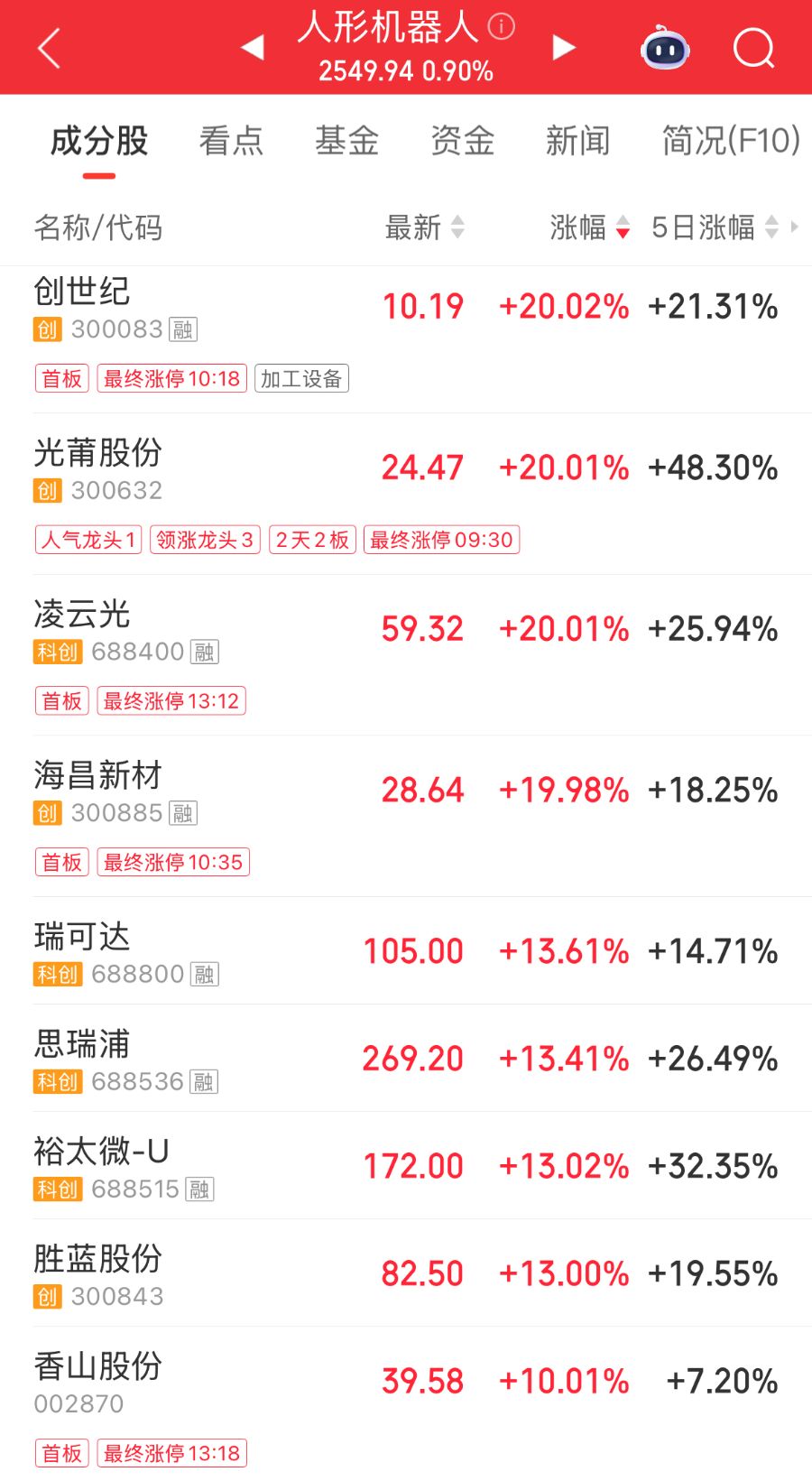
Task: Sort by 5日涨幅 column
Action: coord(715,227)
